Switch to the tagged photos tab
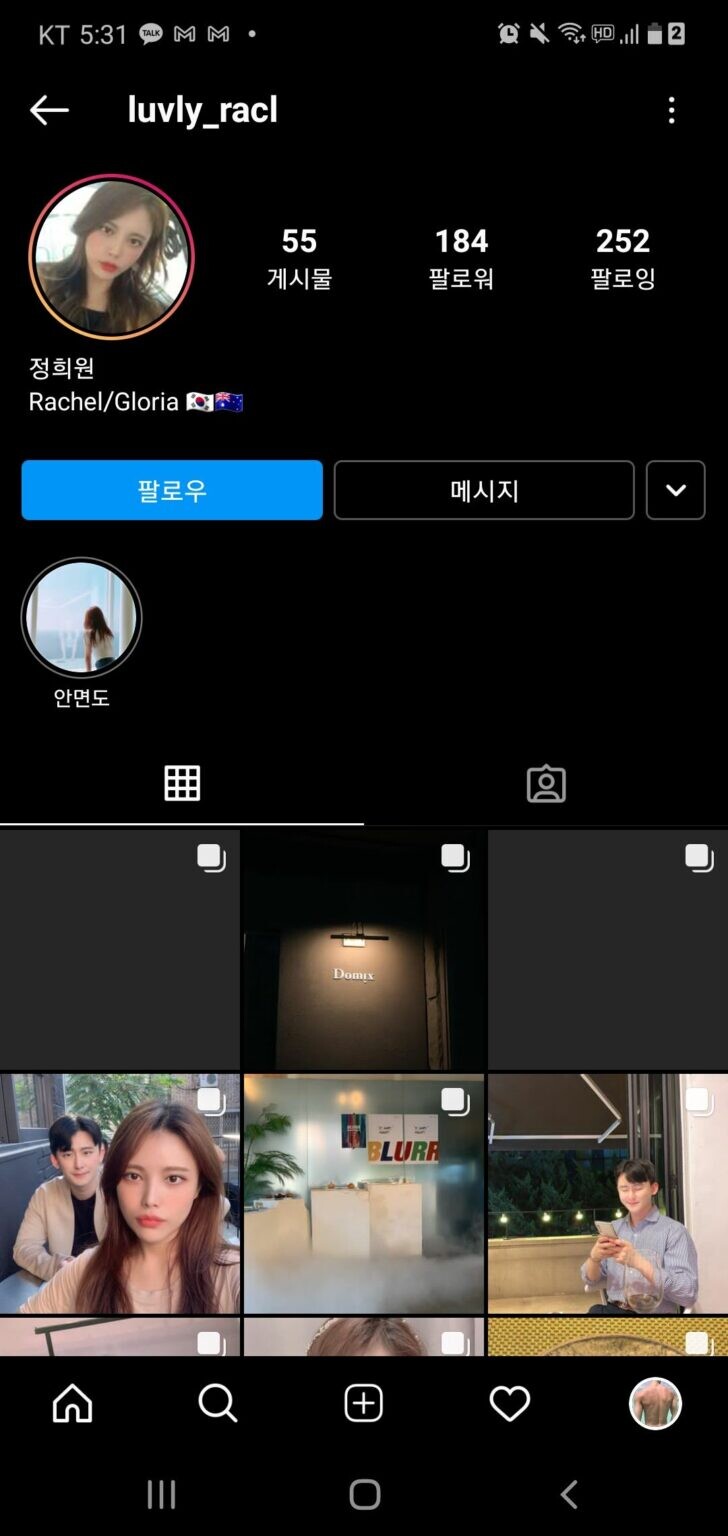 [x=546, y=784]
